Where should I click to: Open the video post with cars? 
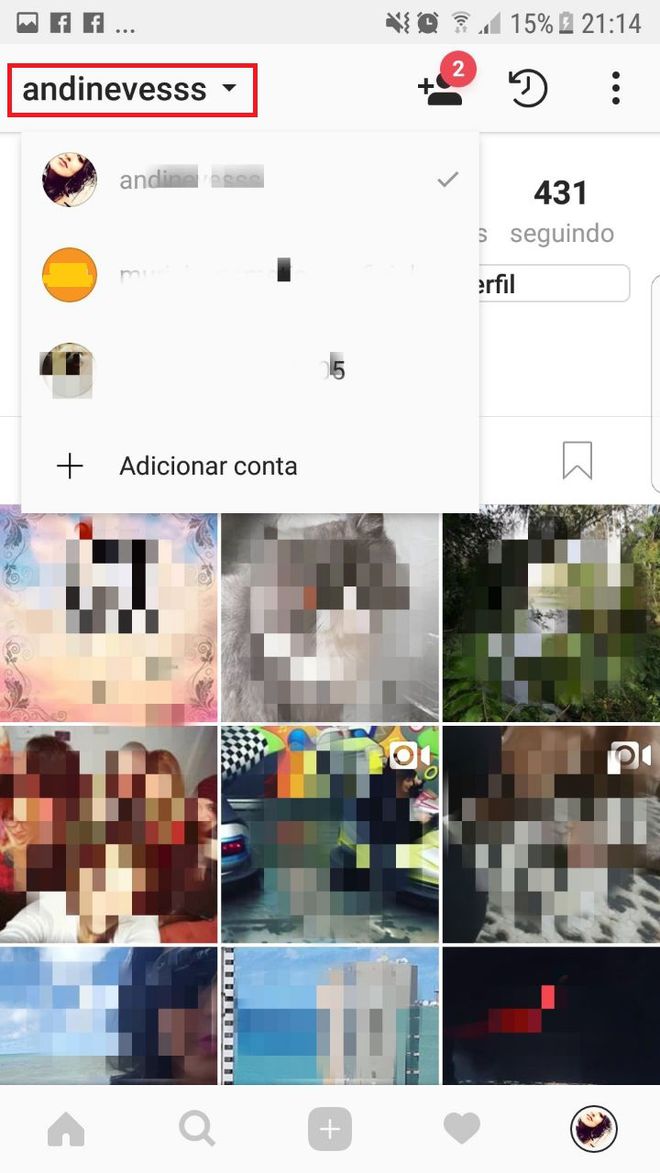click(330, 834)
